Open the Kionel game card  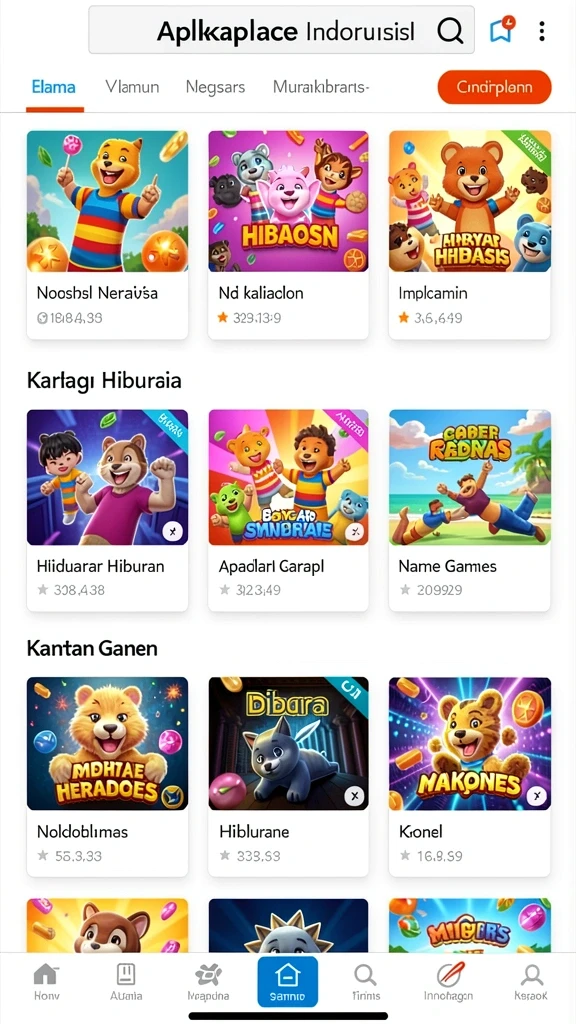470,776
